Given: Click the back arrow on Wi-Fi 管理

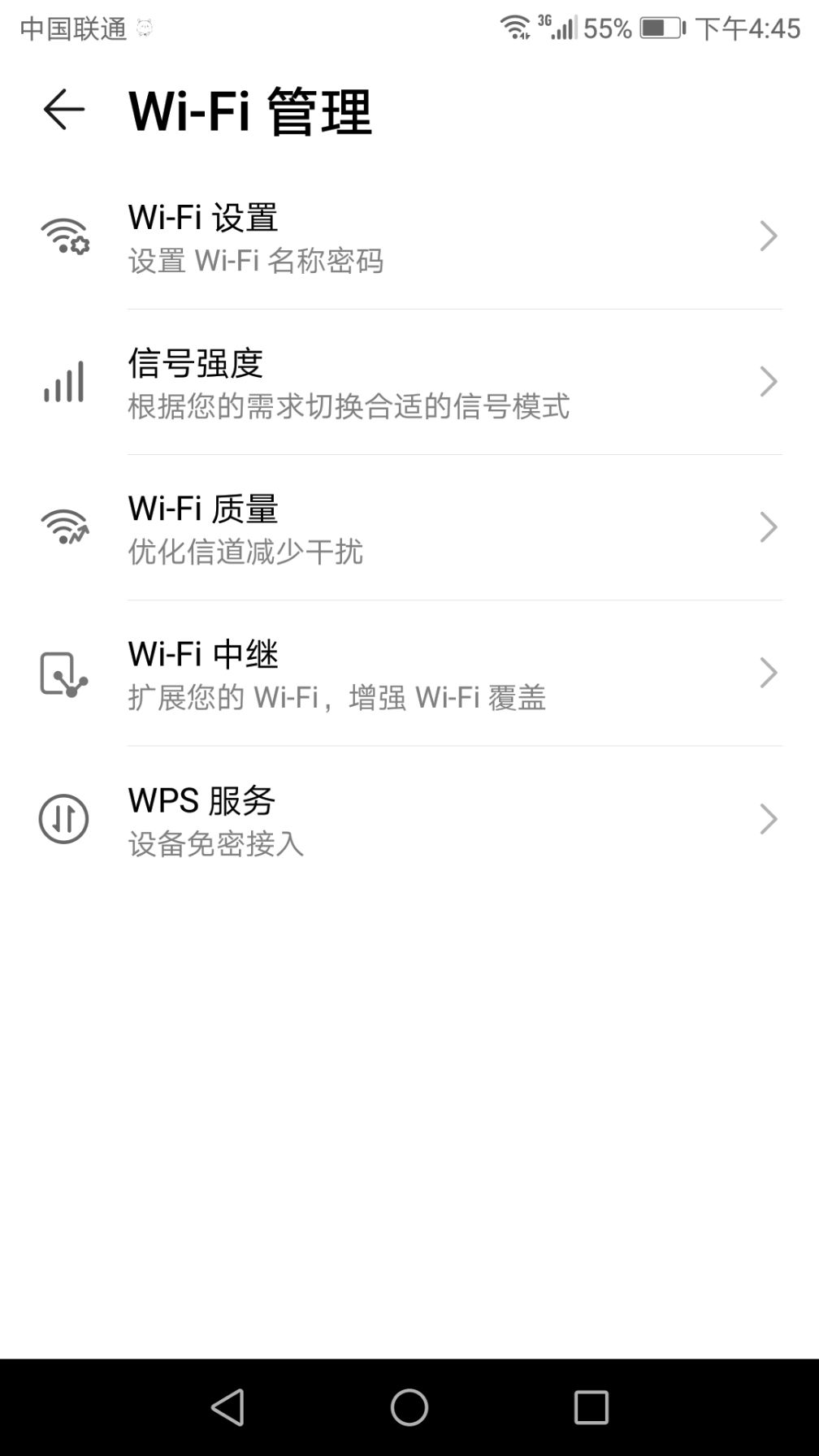Looking at the screenshot, I should (64, 110).
